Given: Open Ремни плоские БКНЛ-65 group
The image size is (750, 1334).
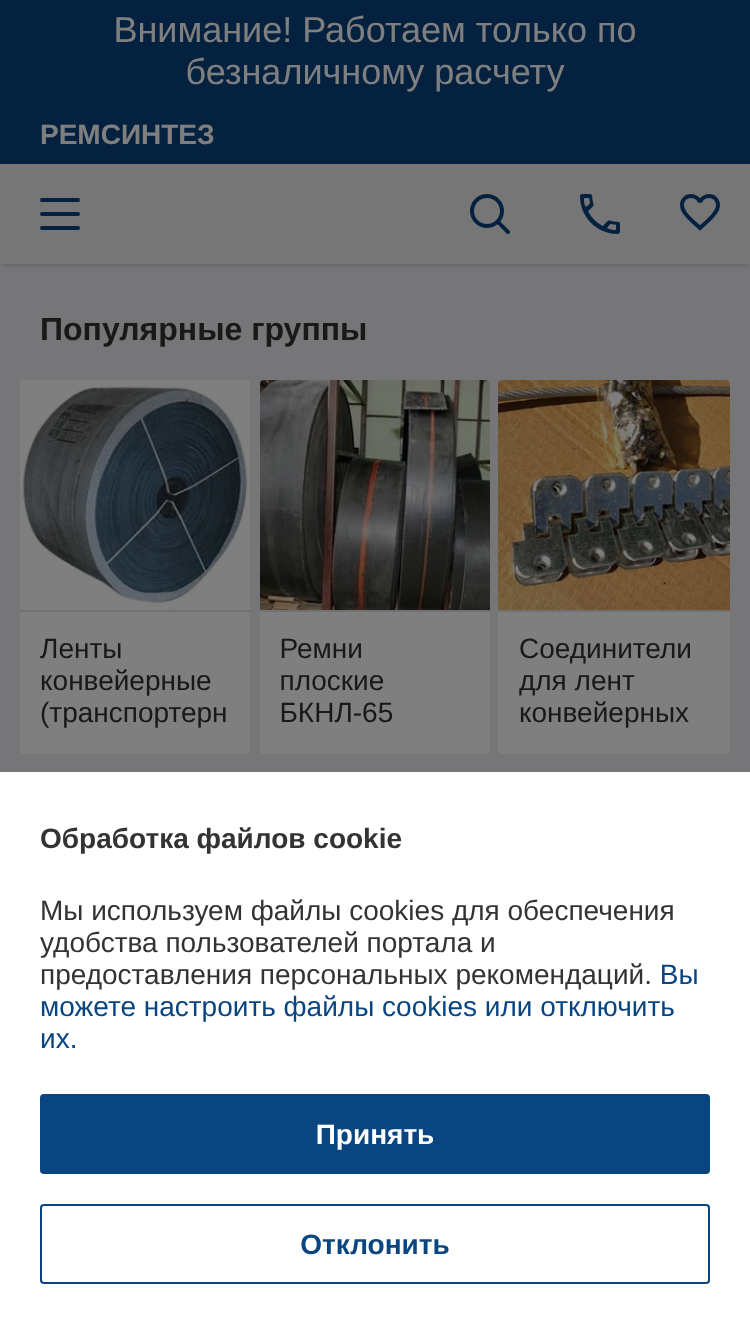Looking at the screenshot, I should (375, 566).
